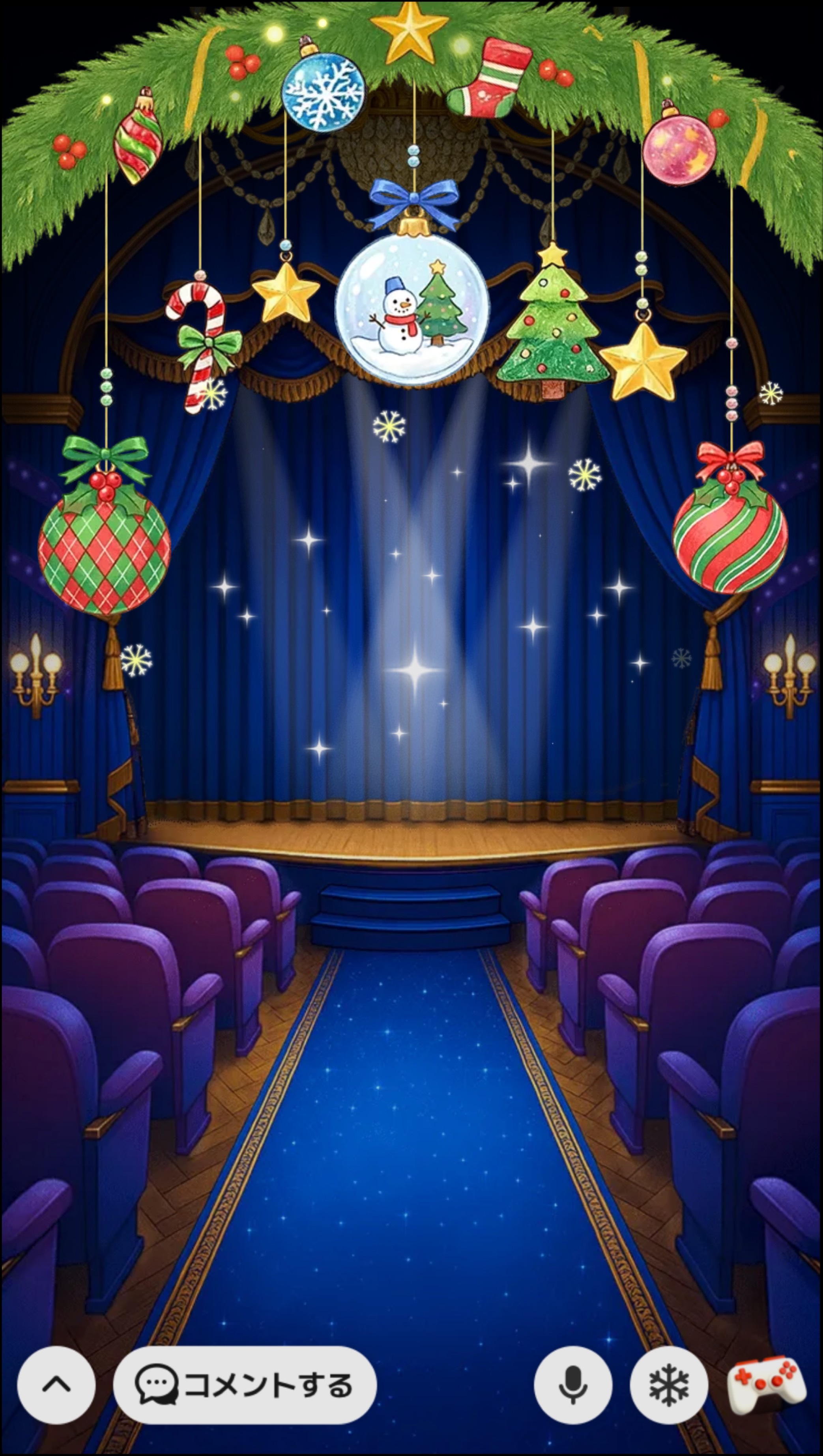Turn on the microphone
The image size is (823, 1456).
point(572,1384)
